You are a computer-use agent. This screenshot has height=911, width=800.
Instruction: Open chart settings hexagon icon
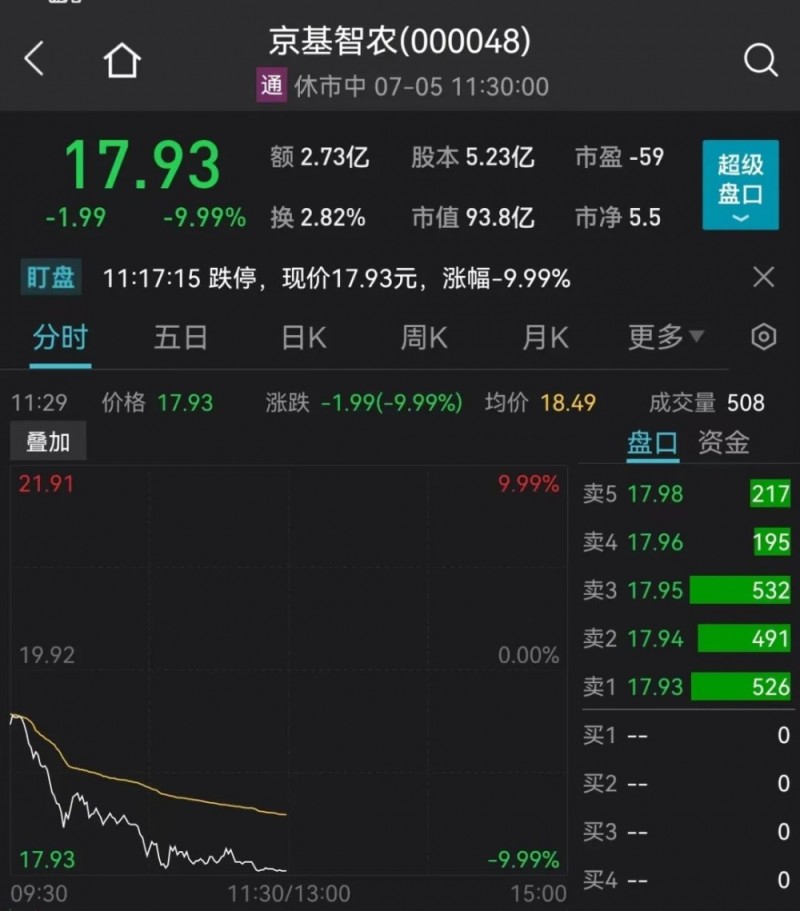point(763,337)
